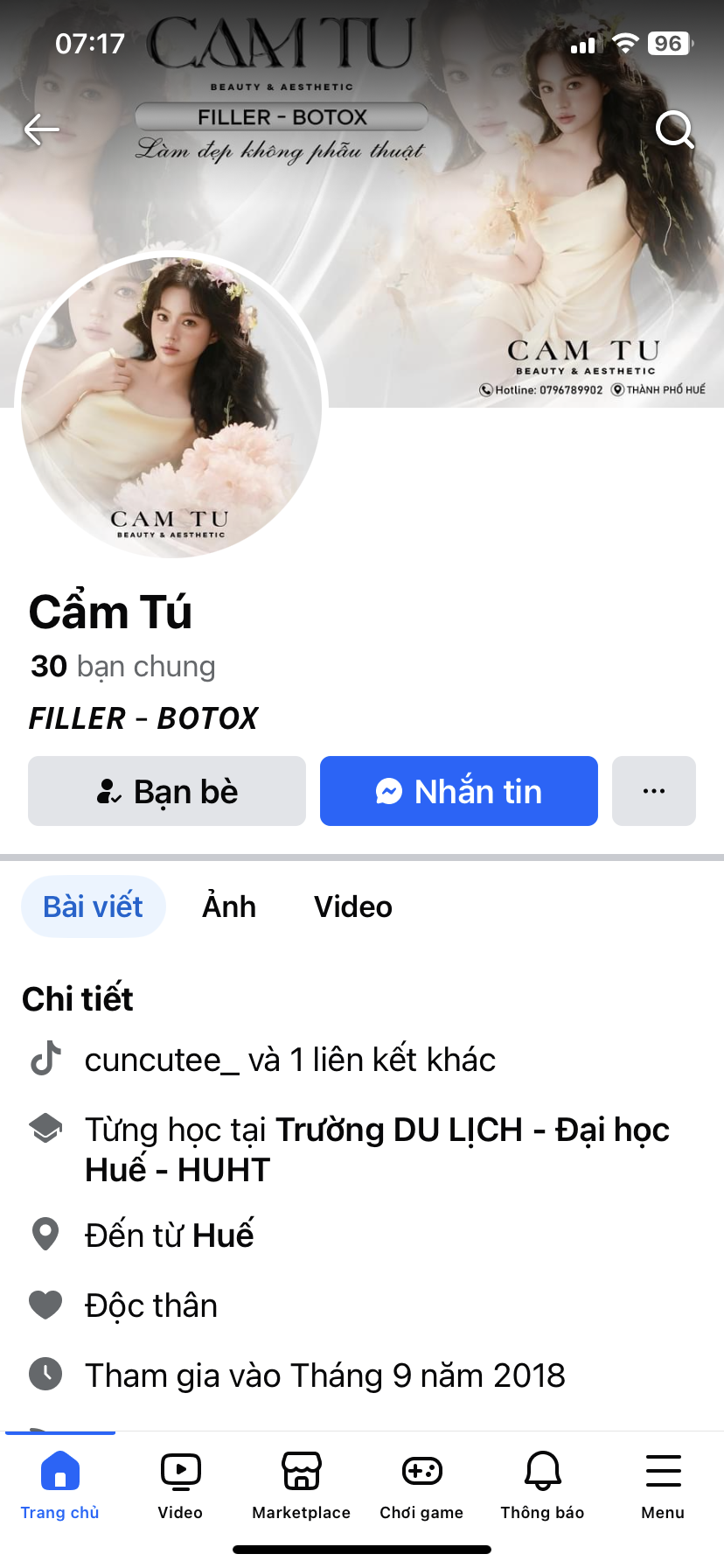The width and height of the screenshot is (724, 1568).
Task: Select the Bài viết tab
Action: [94, 906]
